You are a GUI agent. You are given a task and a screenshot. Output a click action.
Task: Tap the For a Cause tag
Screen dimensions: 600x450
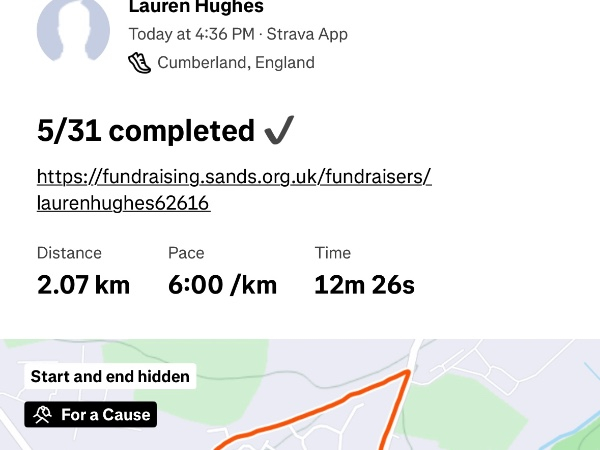(x=91, y=415)
